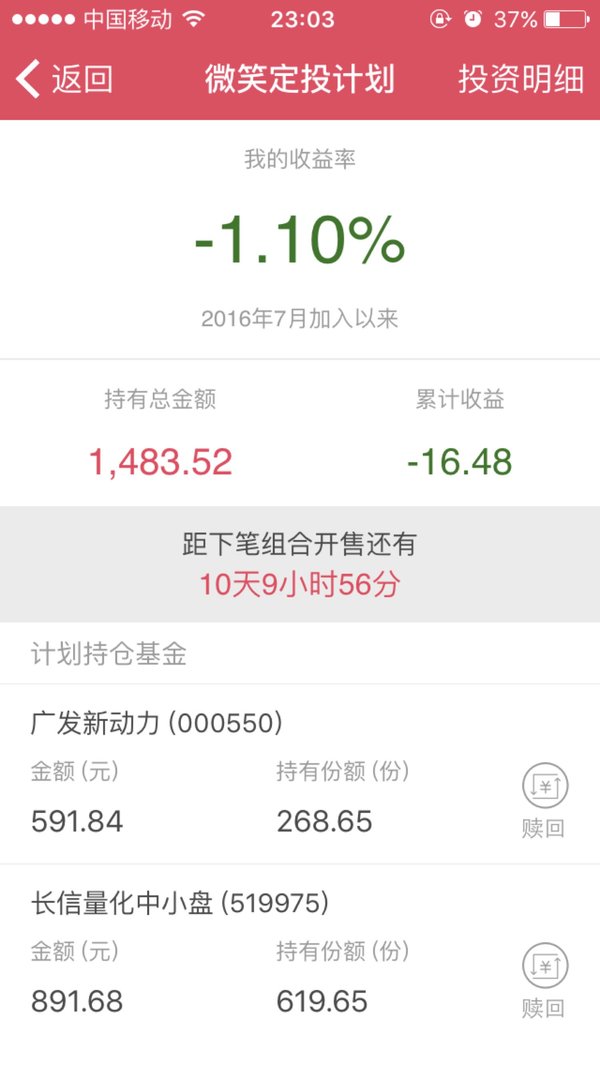Redeem the 广发新动力 fund
Viewport: 600px width, 1065px height.
coord(544,801)
